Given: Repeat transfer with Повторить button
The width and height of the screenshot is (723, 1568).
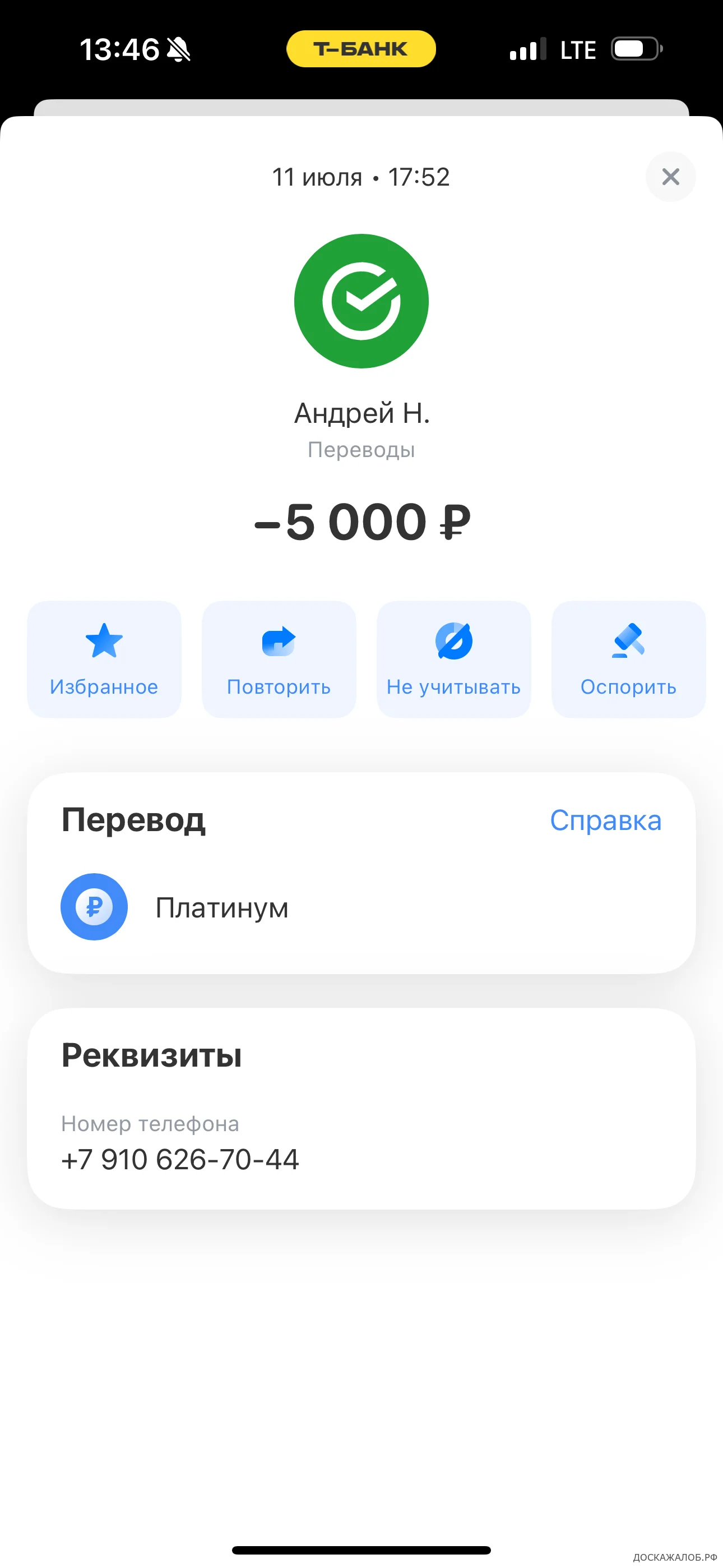Looking at the screenshot, I should (279, 658).
